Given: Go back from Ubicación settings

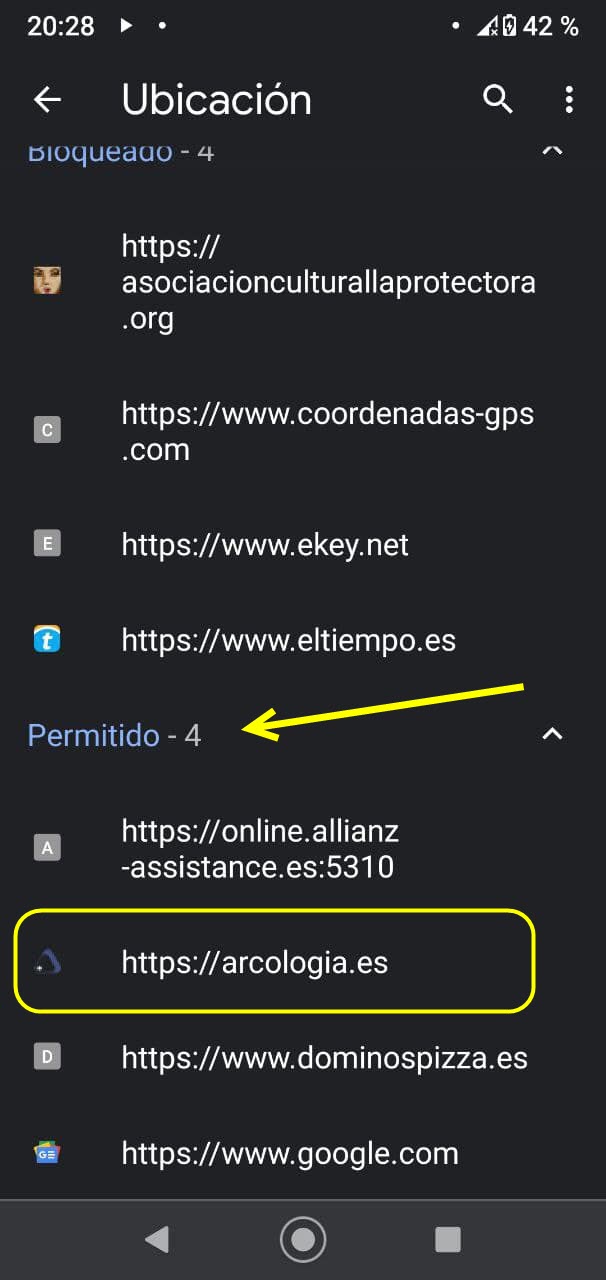Looking at the screenshot, I should (47, 99).
